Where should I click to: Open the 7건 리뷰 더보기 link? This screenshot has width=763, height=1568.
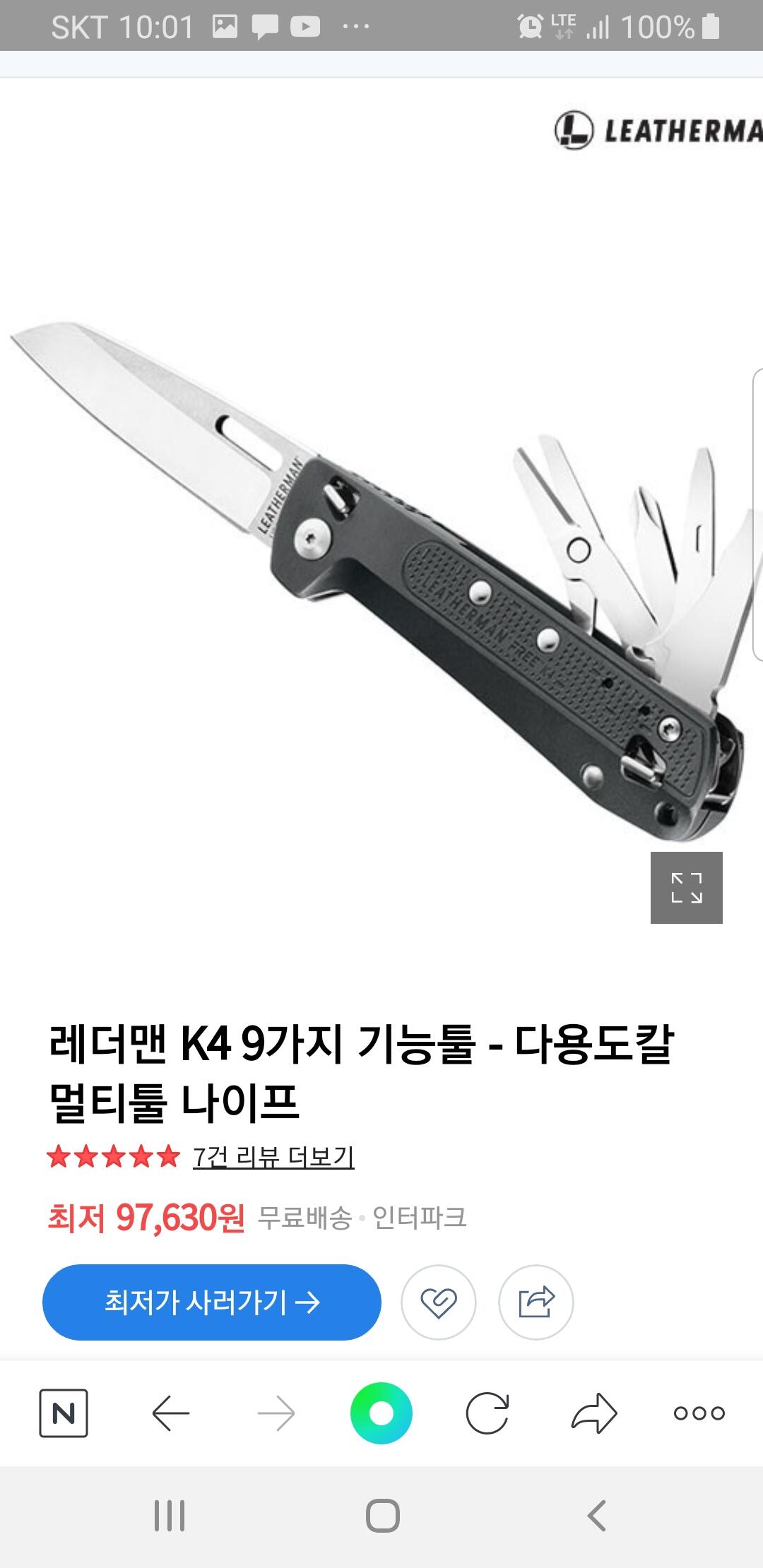(x=273, y=1157)
